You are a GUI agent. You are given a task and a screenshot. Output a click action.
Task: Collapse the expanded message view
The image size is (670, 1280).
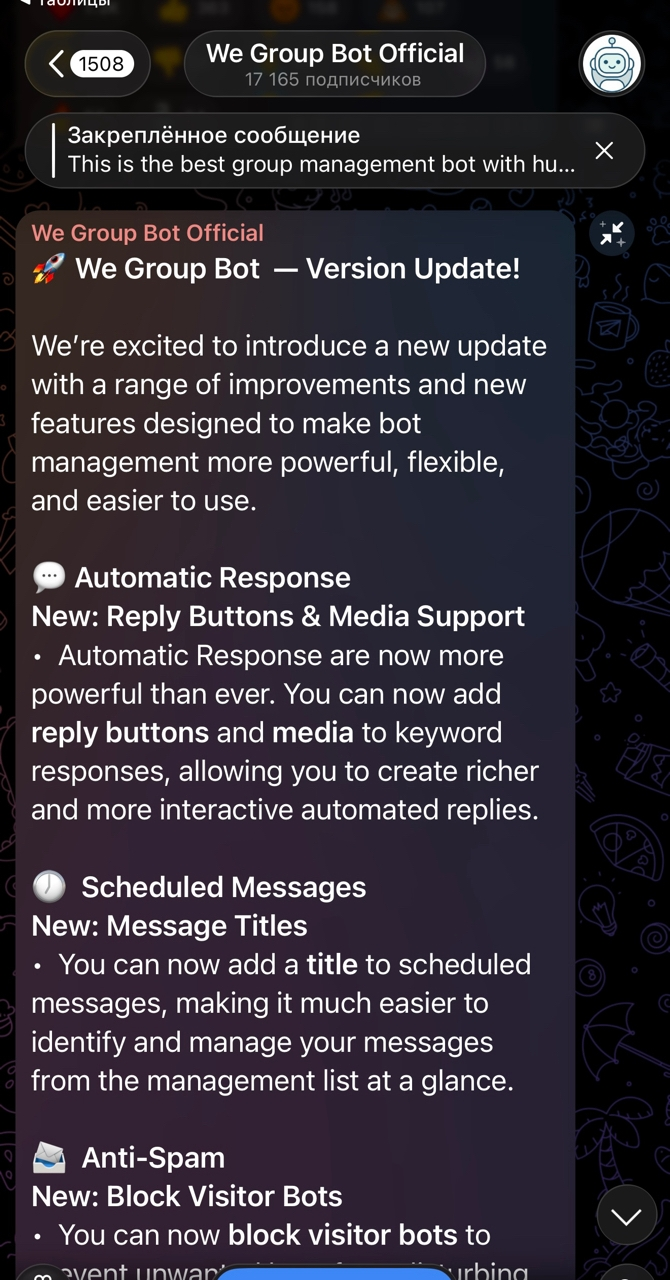(x=612, y=235)
